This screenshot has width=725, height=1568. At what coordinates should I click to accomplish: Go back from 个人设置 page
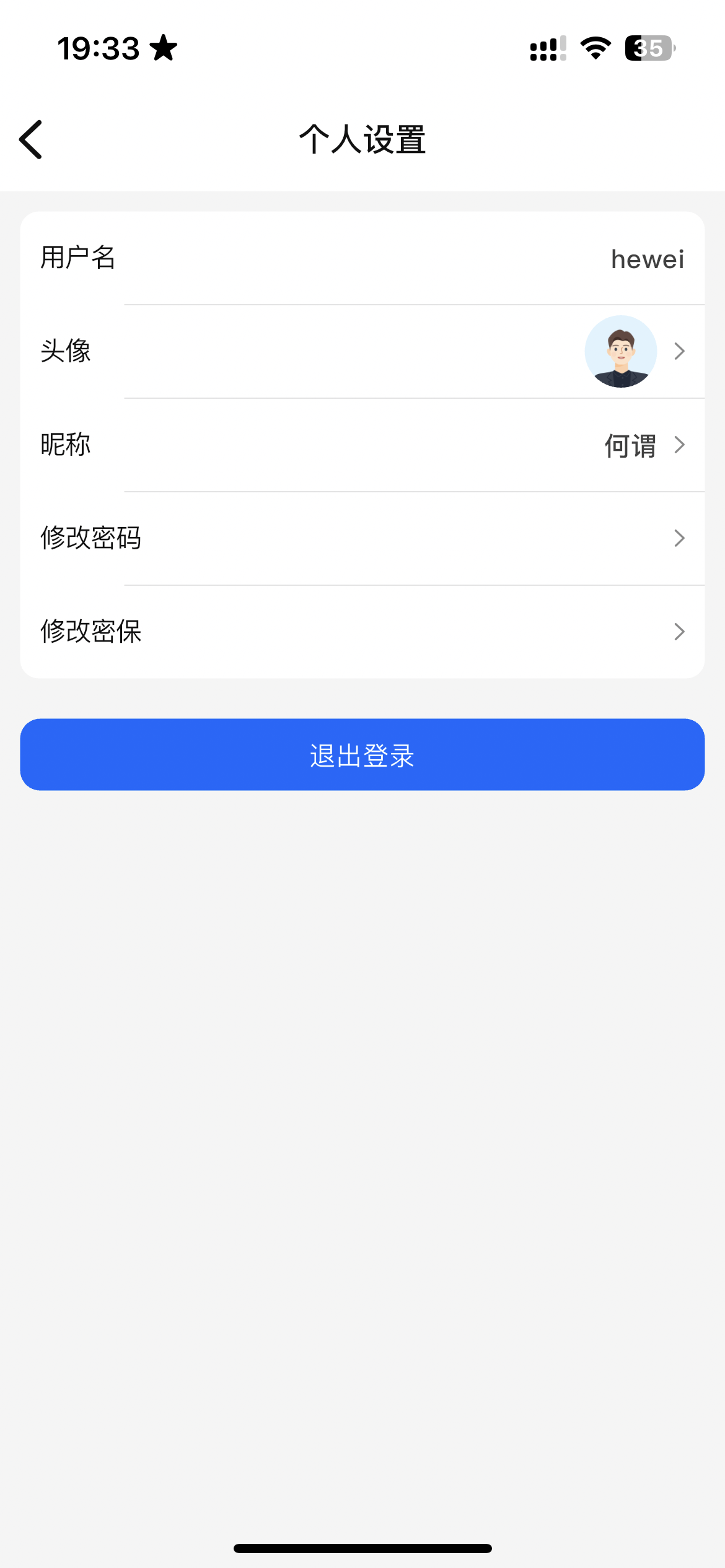[31, 139]
